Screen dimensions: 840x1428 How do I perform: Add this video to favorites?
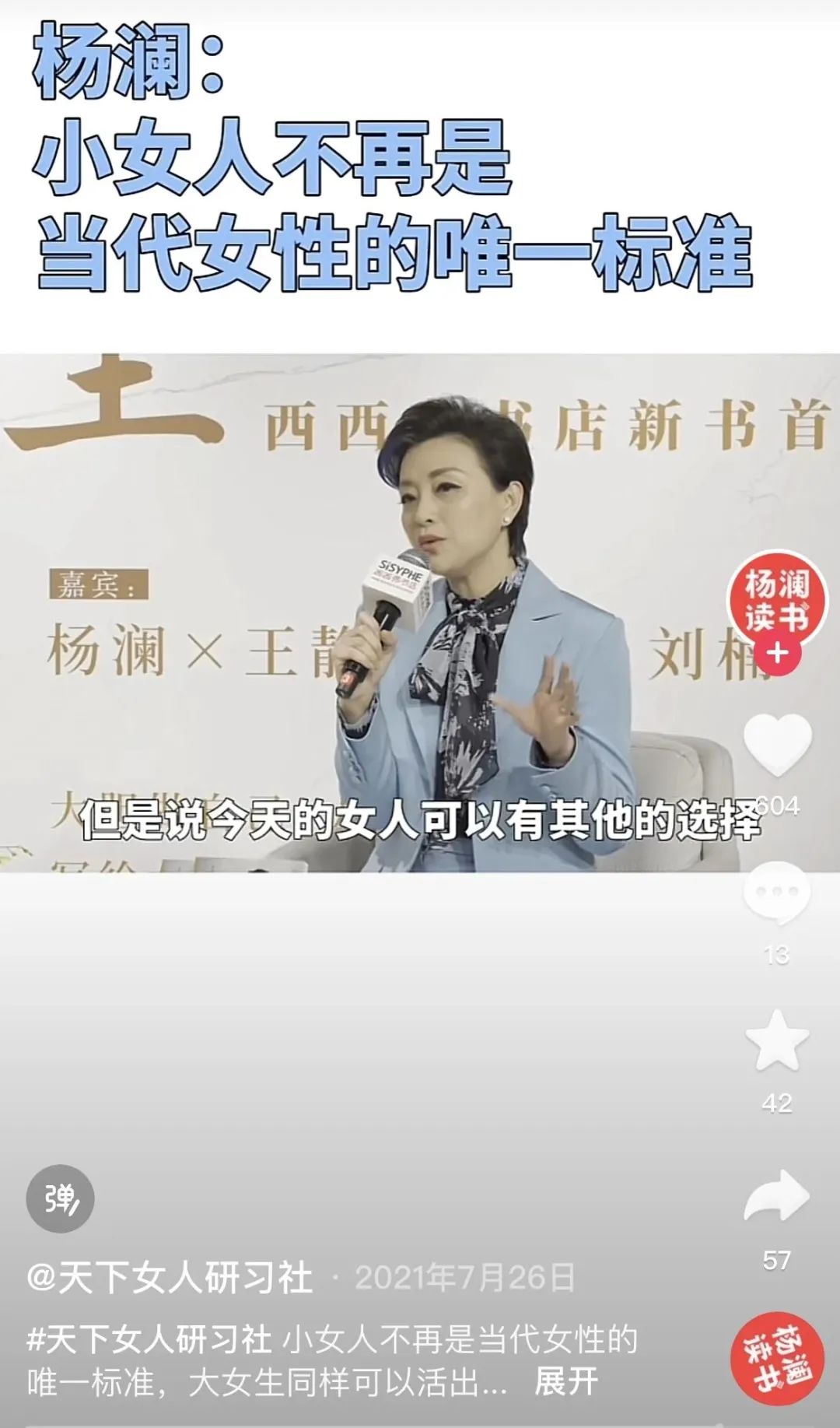777,1040
